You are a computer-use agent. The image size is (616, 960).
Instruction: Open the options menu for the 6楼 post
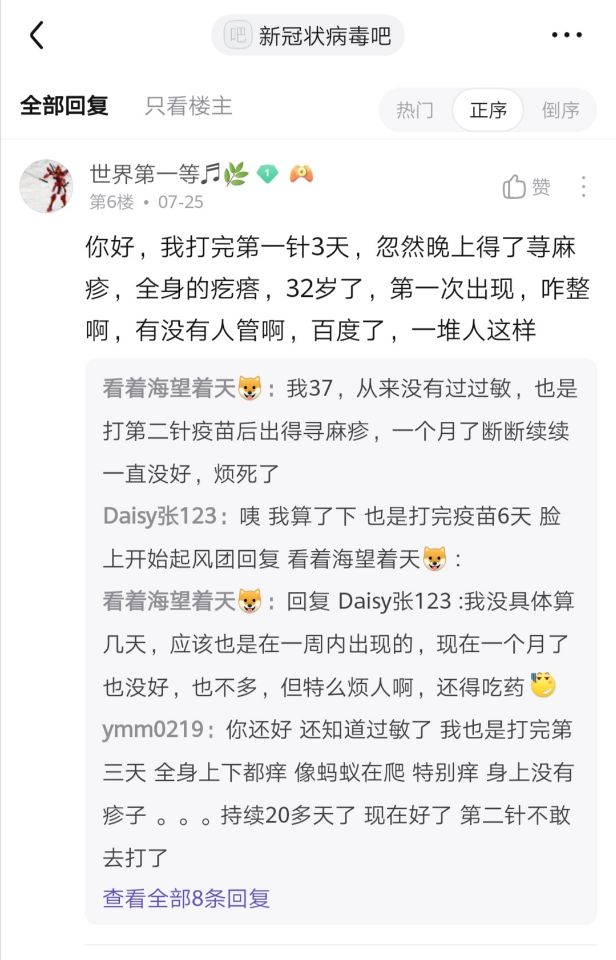[x=583, y=187]
